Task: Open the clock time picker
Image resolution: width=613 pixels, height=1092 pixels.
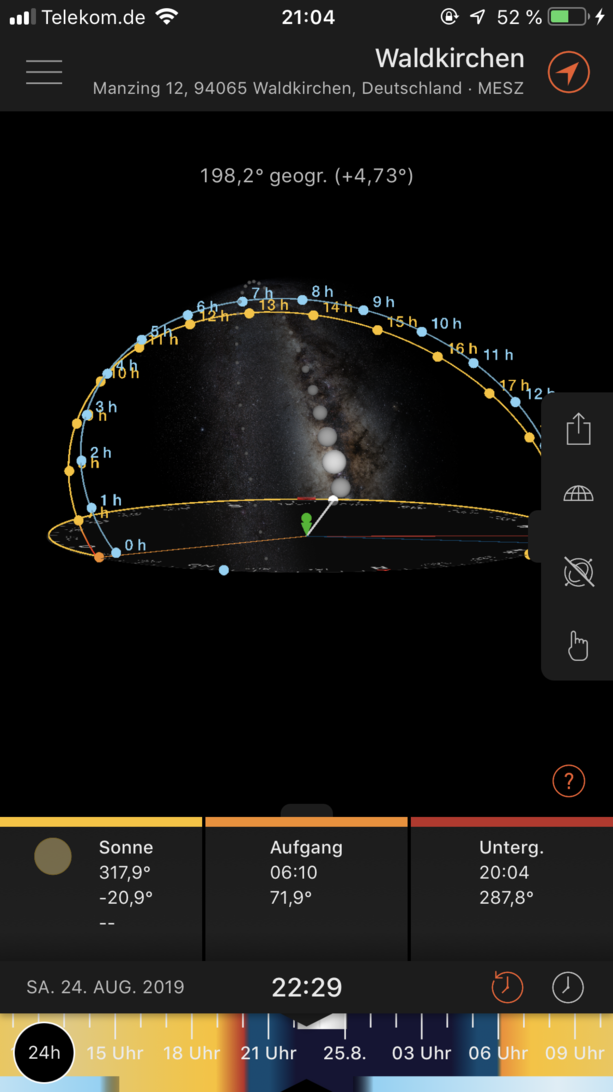Action: coord(567,987)
